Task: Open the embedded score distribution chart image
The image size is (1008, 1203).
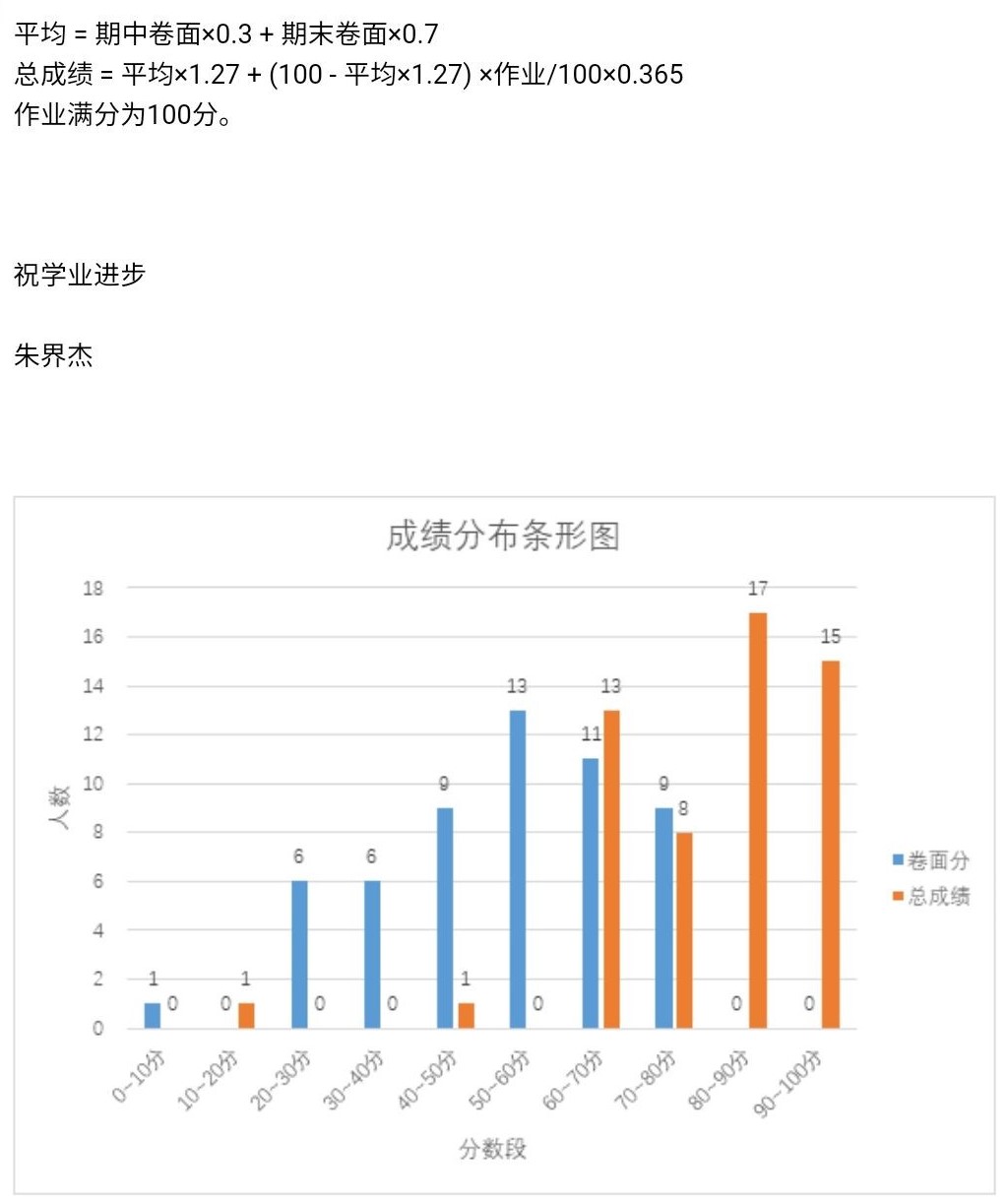Action: (x=503, y=845)
